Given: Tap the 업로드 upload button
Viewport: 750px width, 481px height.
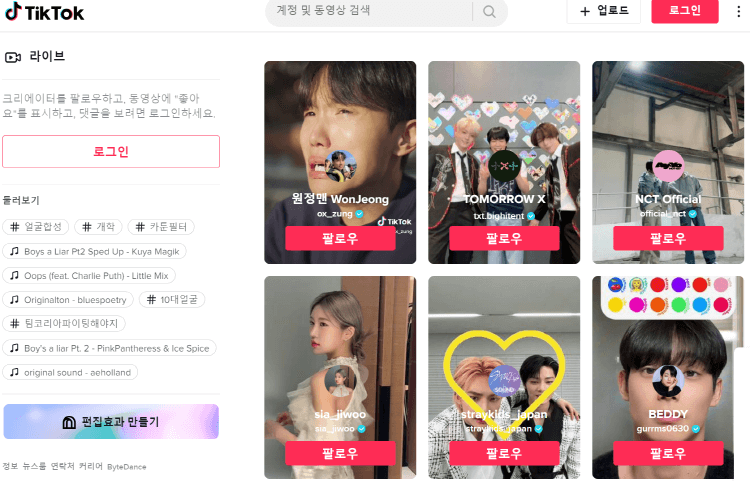Looking at the screenshot, I should [605, 11].
